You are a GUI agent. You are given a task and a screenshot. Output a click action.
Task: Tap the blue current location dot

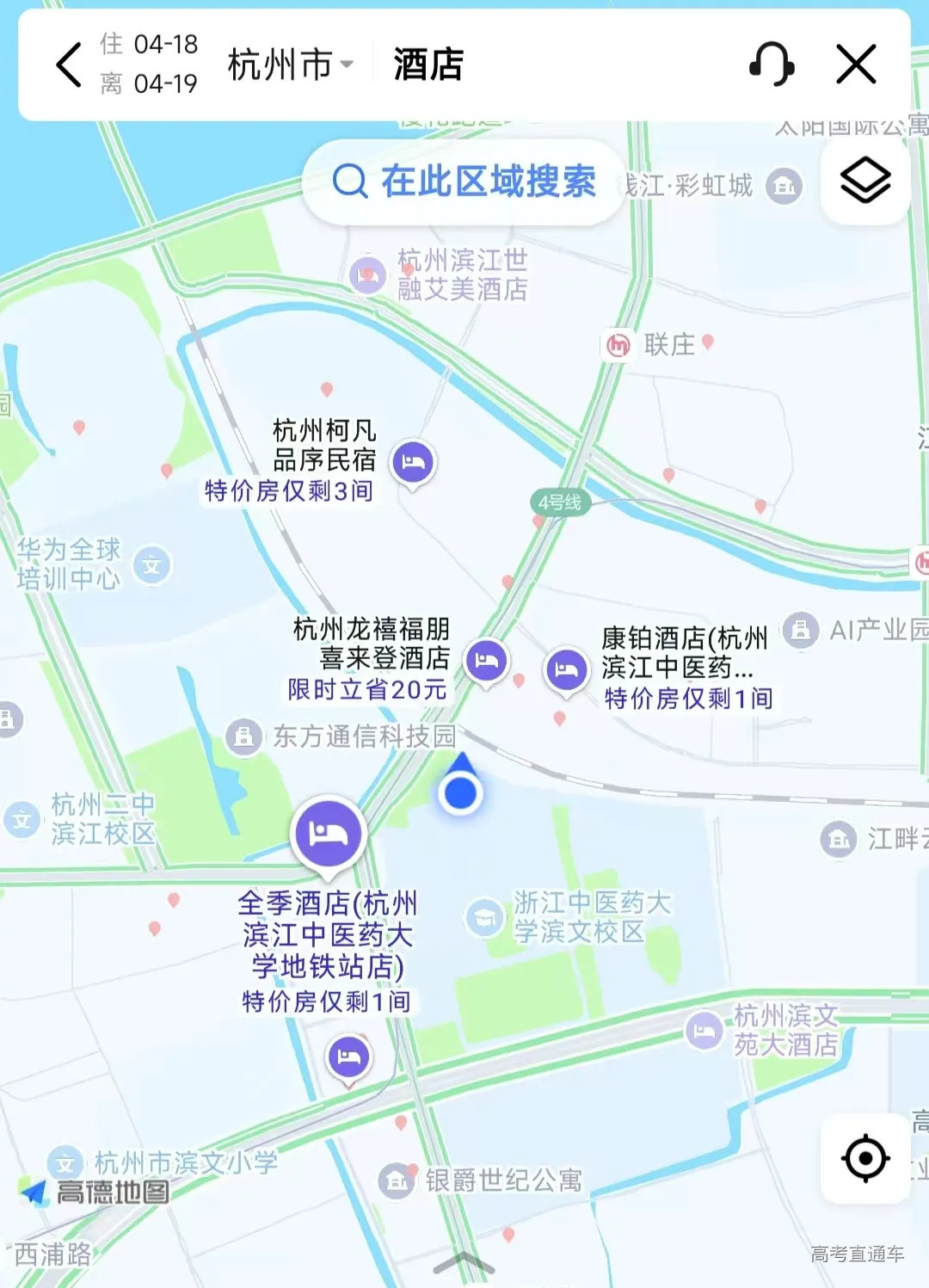[462, 793]
